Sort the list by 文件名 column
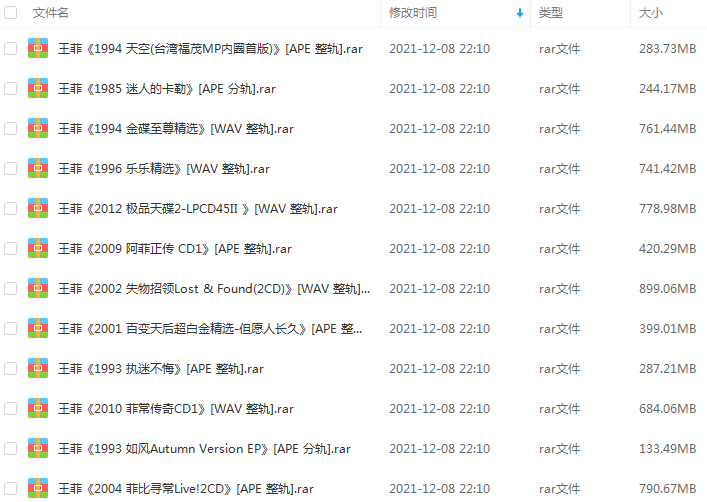The image size is (707, 502). pos(51,13)
